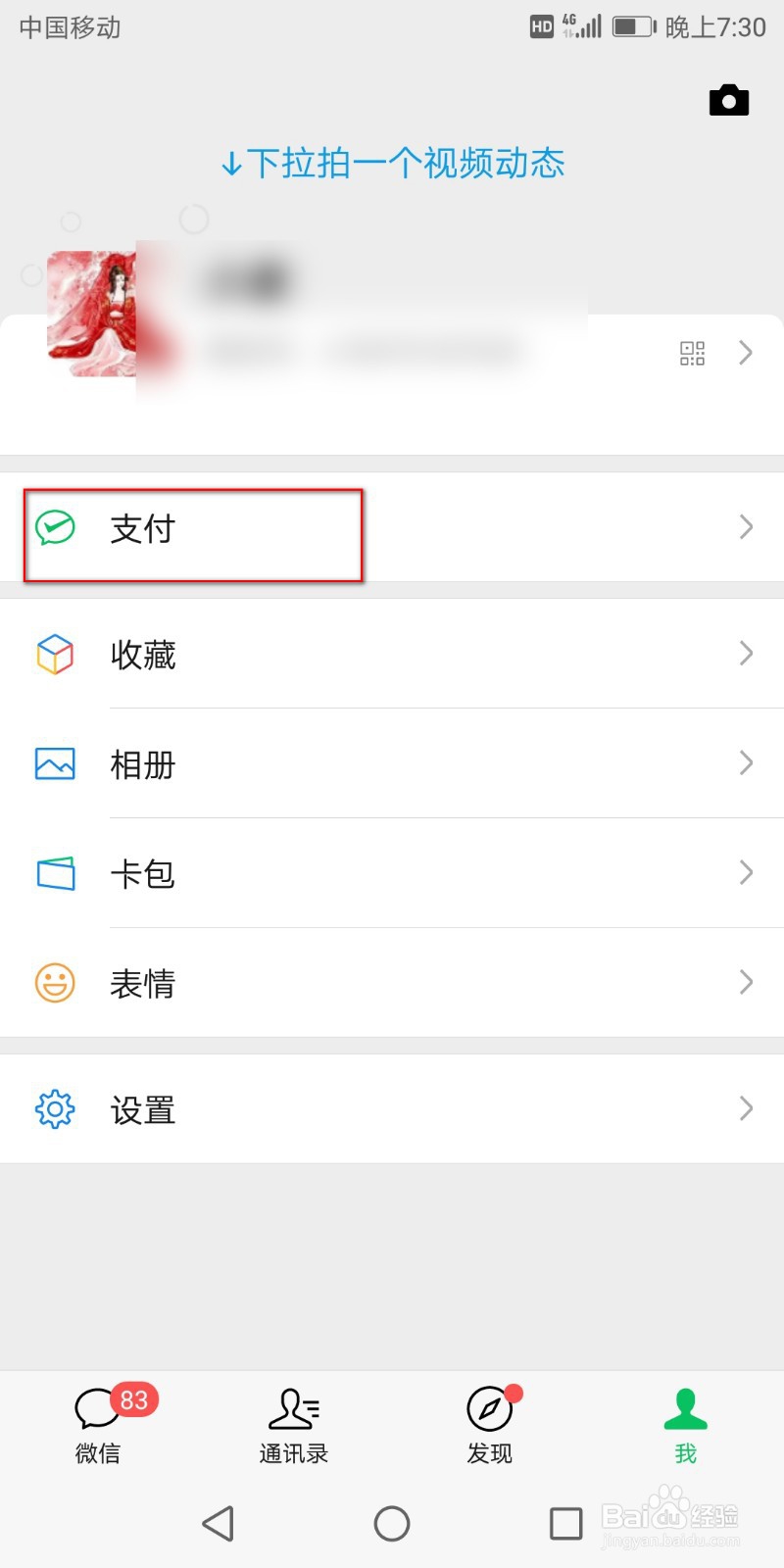This screenshot has height=1568, width=784.
Task: Open the Card Package (卡包) icon
Action: 55,873
